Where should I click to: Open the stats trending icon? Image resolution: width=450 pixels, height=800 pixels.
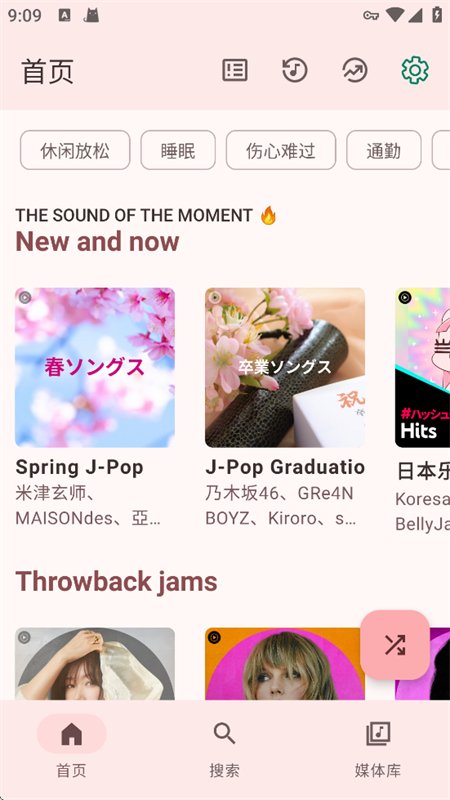point(355,70)
